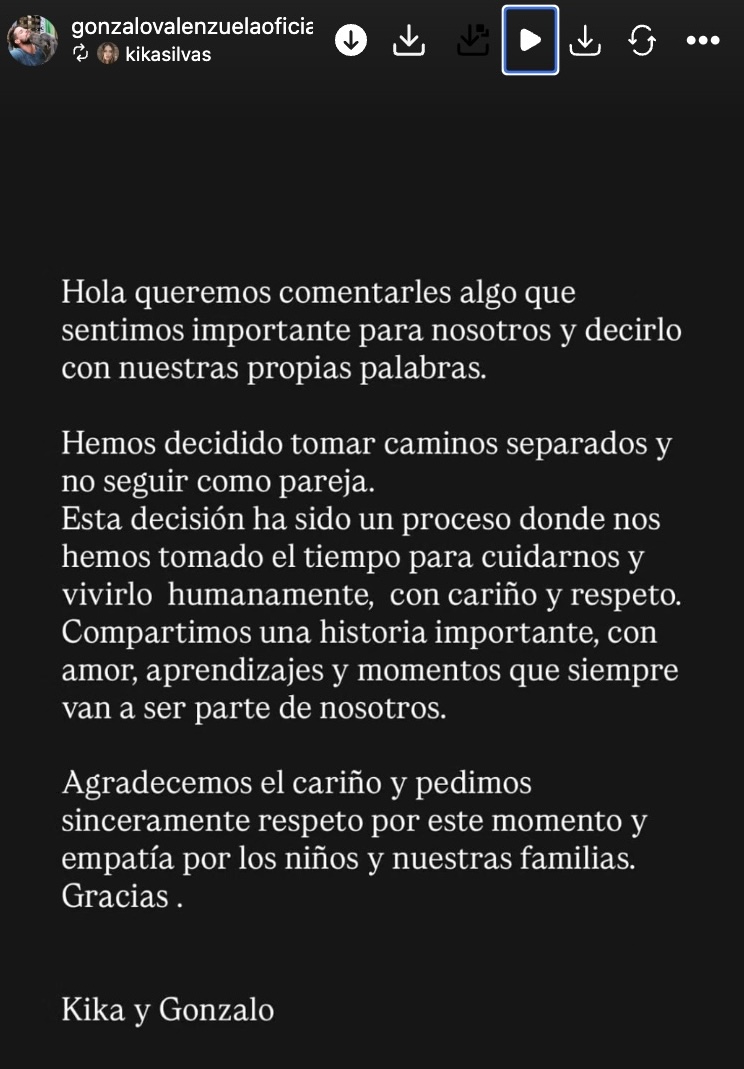Image resolution: width=744 pixels, height=1069 pixels.
Task: Tap the download icon left of the bulk download icon
Action: pos(408,40)
